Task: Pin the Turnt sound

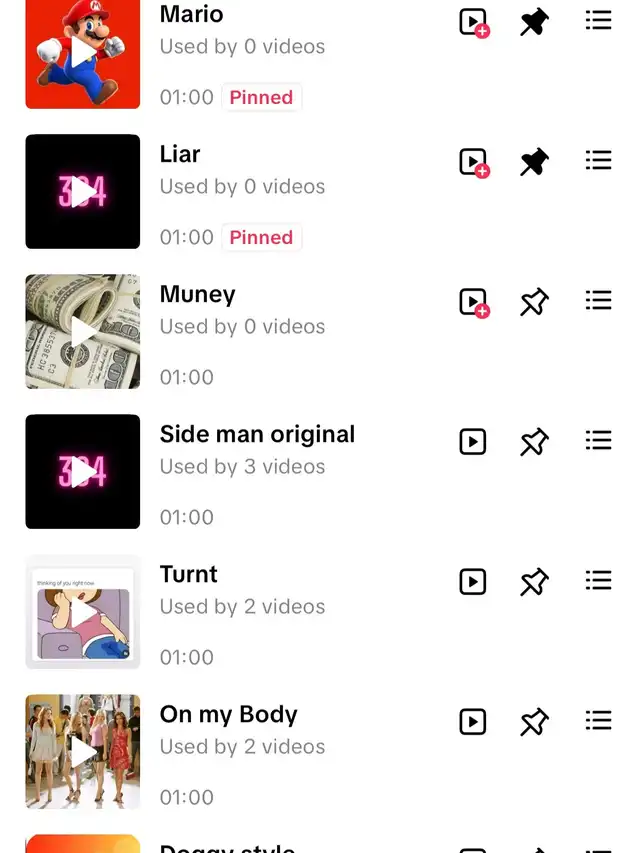Action: point(535,582)
